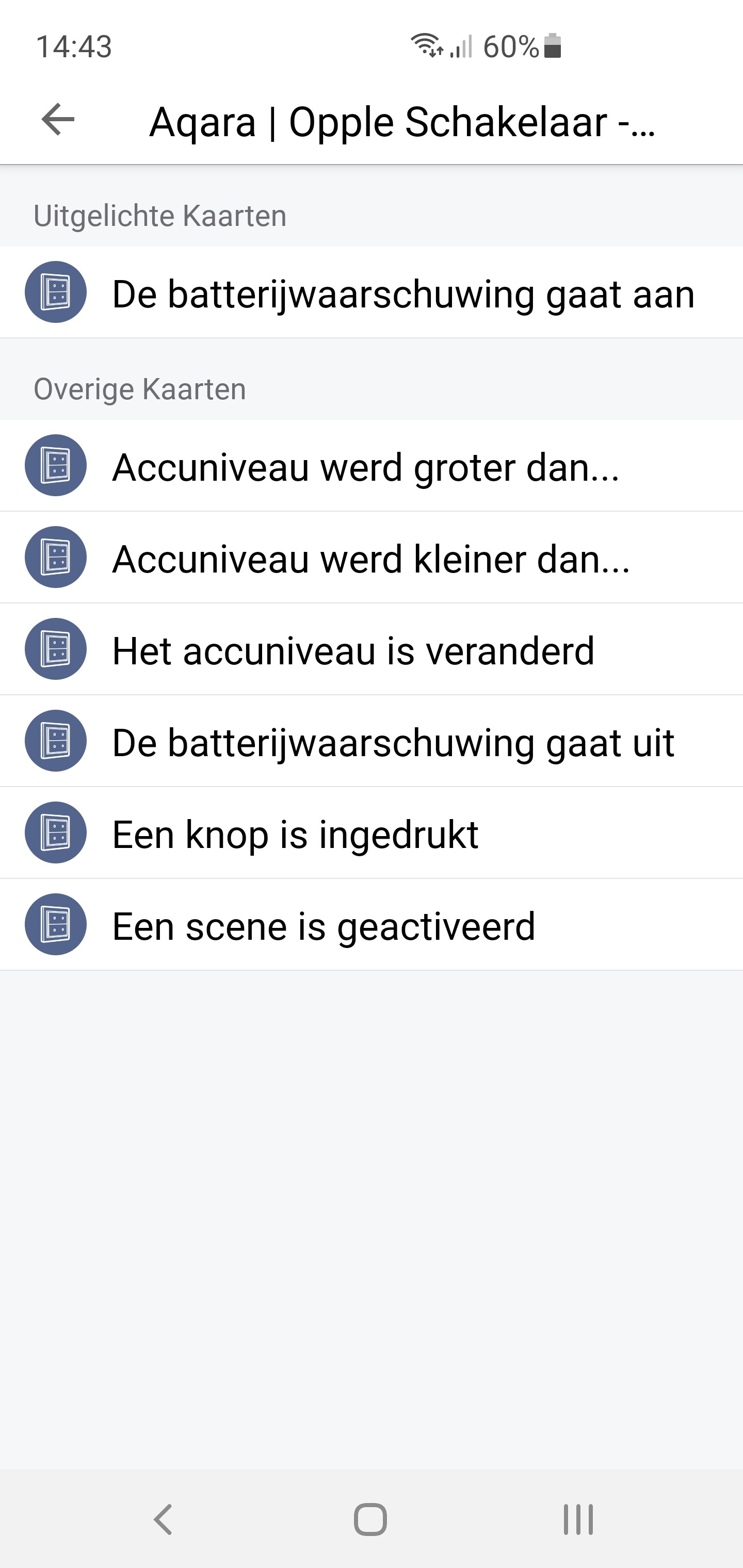Image resolution: width=743 pixels, height=1568 pixels.
Task: Choose 'Een knop is ingedrukt' card
Action: click(x=372, y=834)
